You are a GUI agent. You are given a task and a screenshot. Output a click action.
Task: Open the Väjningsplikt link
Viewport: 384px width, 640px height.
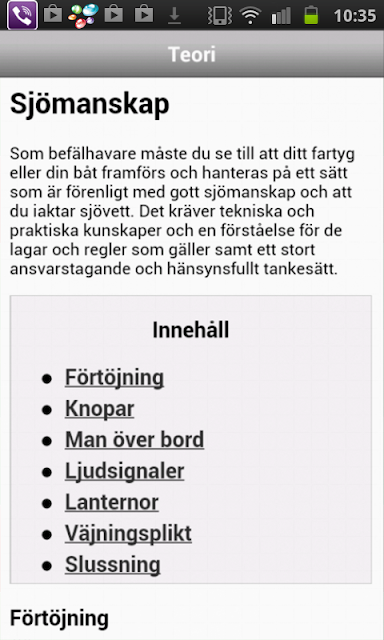(x=128, y=533)
